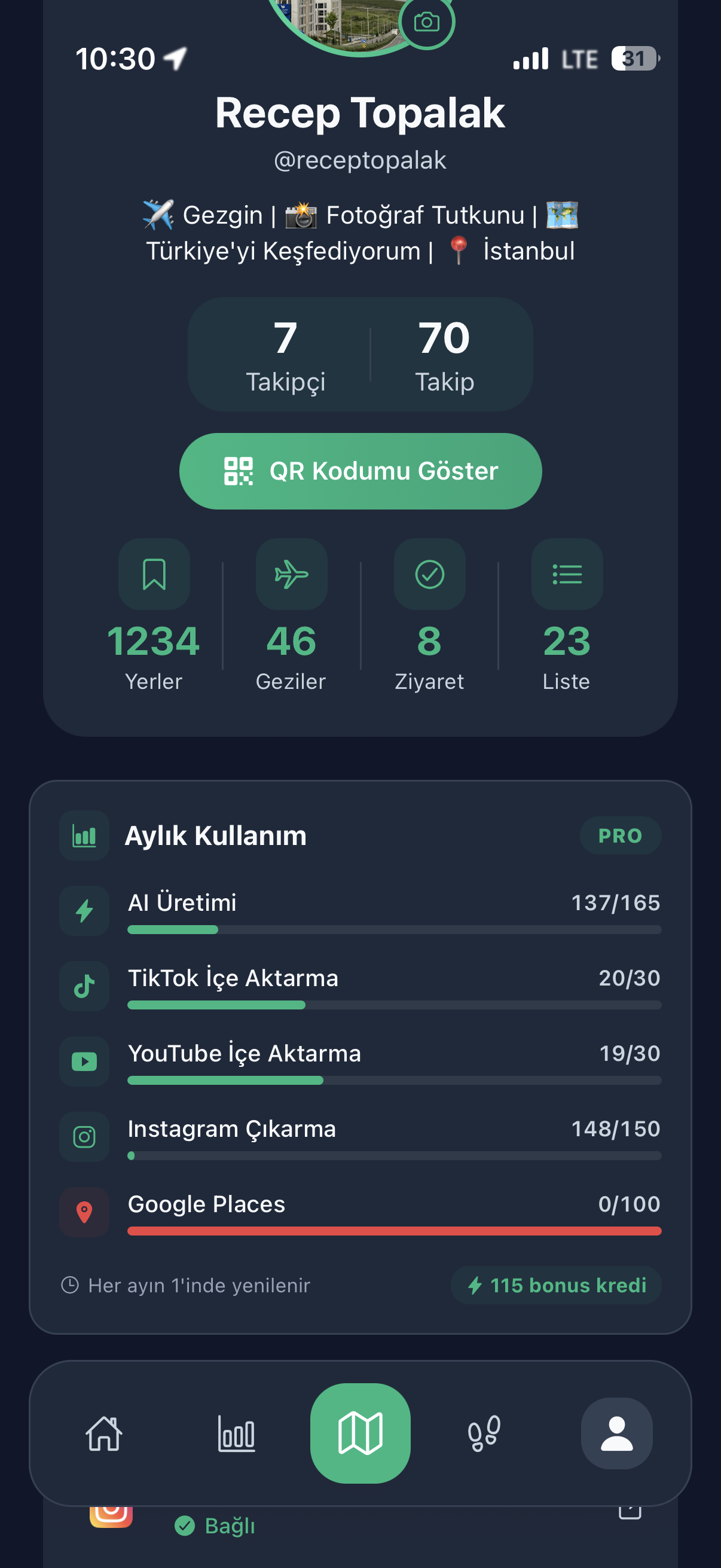Open the Takipçi follower count

pyautogui.click(x=287, y=356)
